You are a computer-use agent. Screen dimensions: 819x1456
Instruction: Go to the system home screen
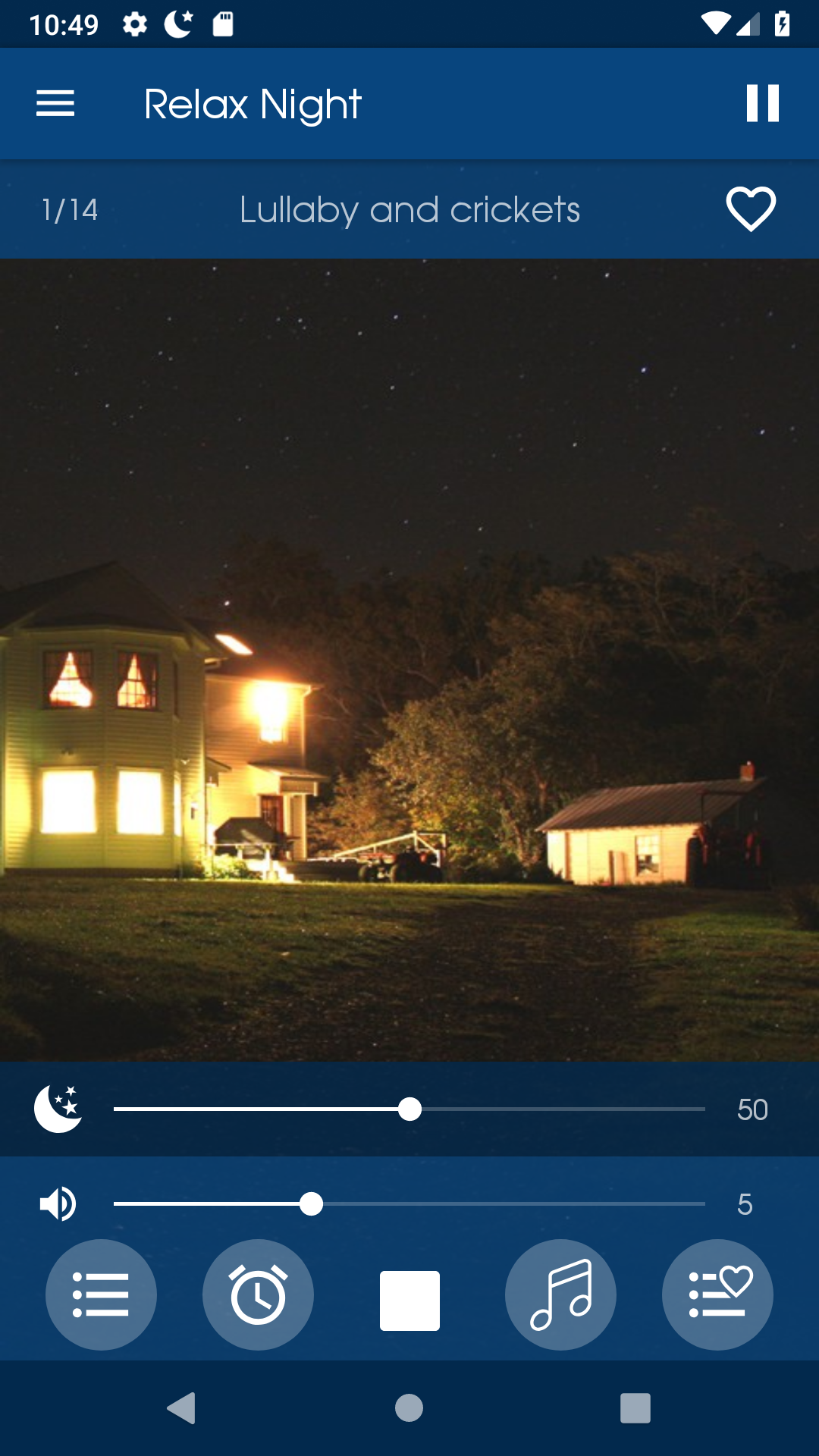click(409, 1408)
